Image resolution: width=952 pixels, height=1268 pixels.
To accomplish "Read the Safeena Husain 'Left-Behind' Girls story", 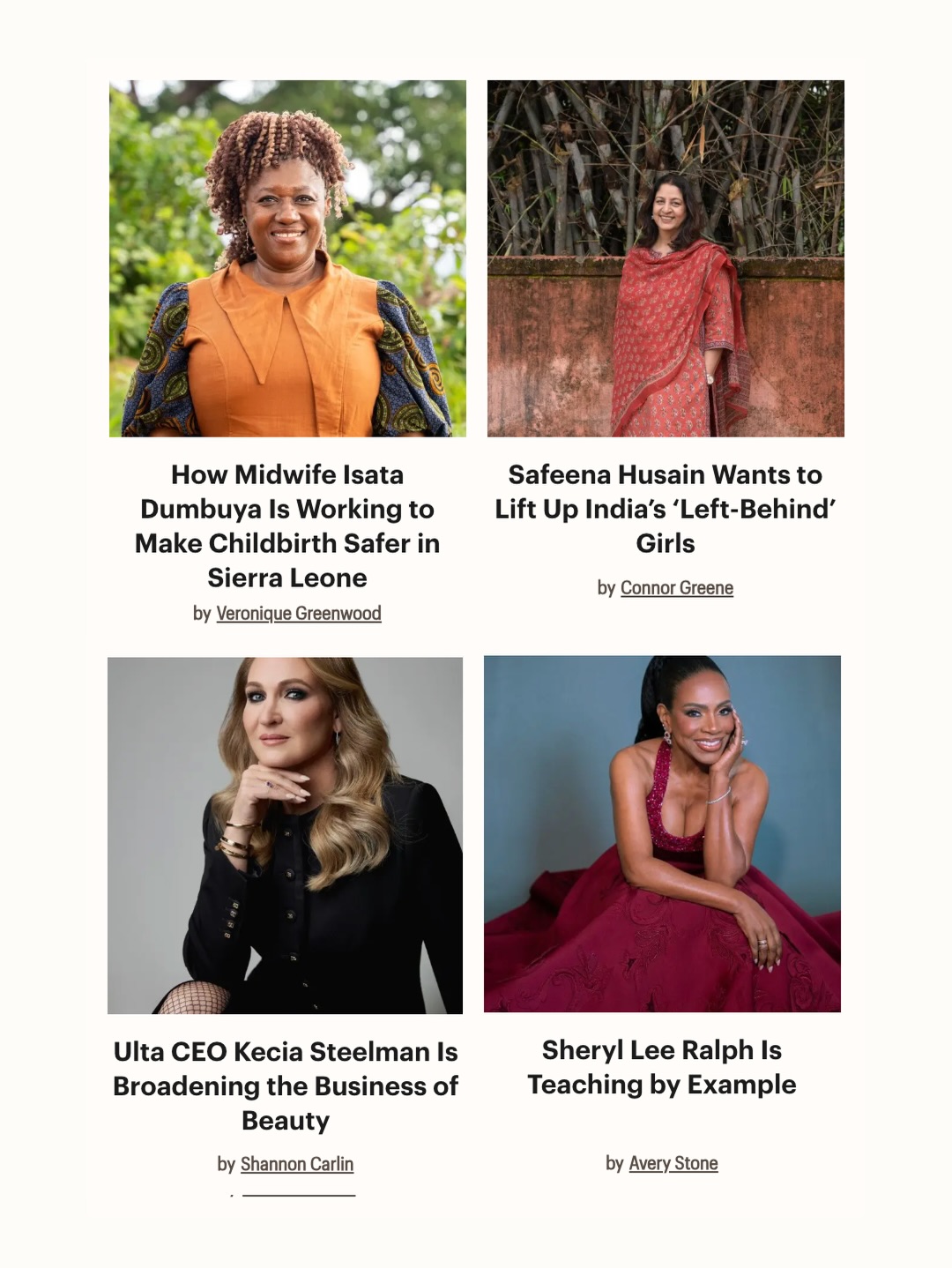I will pos(666,509).
